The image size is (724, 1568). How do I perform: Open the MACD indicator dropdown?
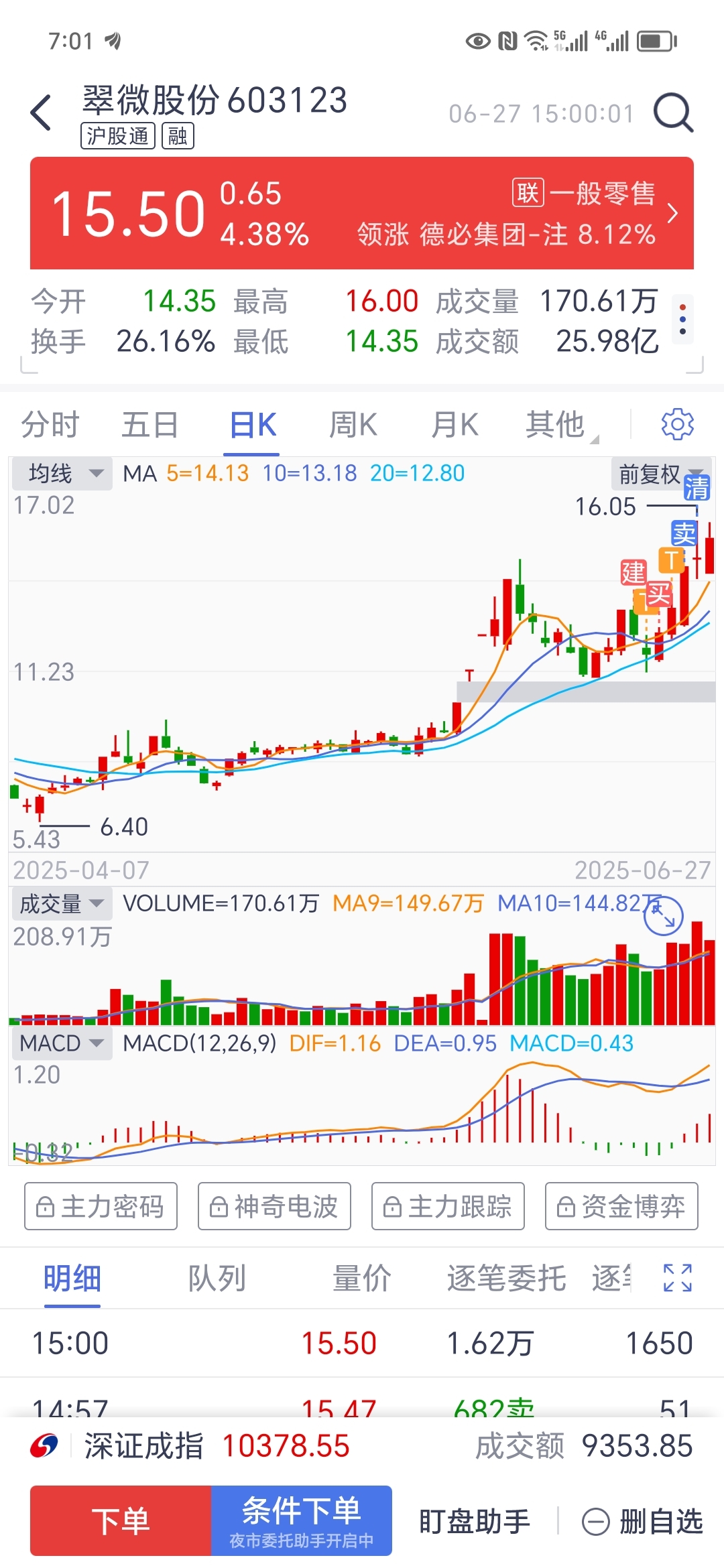(62, 1043)
